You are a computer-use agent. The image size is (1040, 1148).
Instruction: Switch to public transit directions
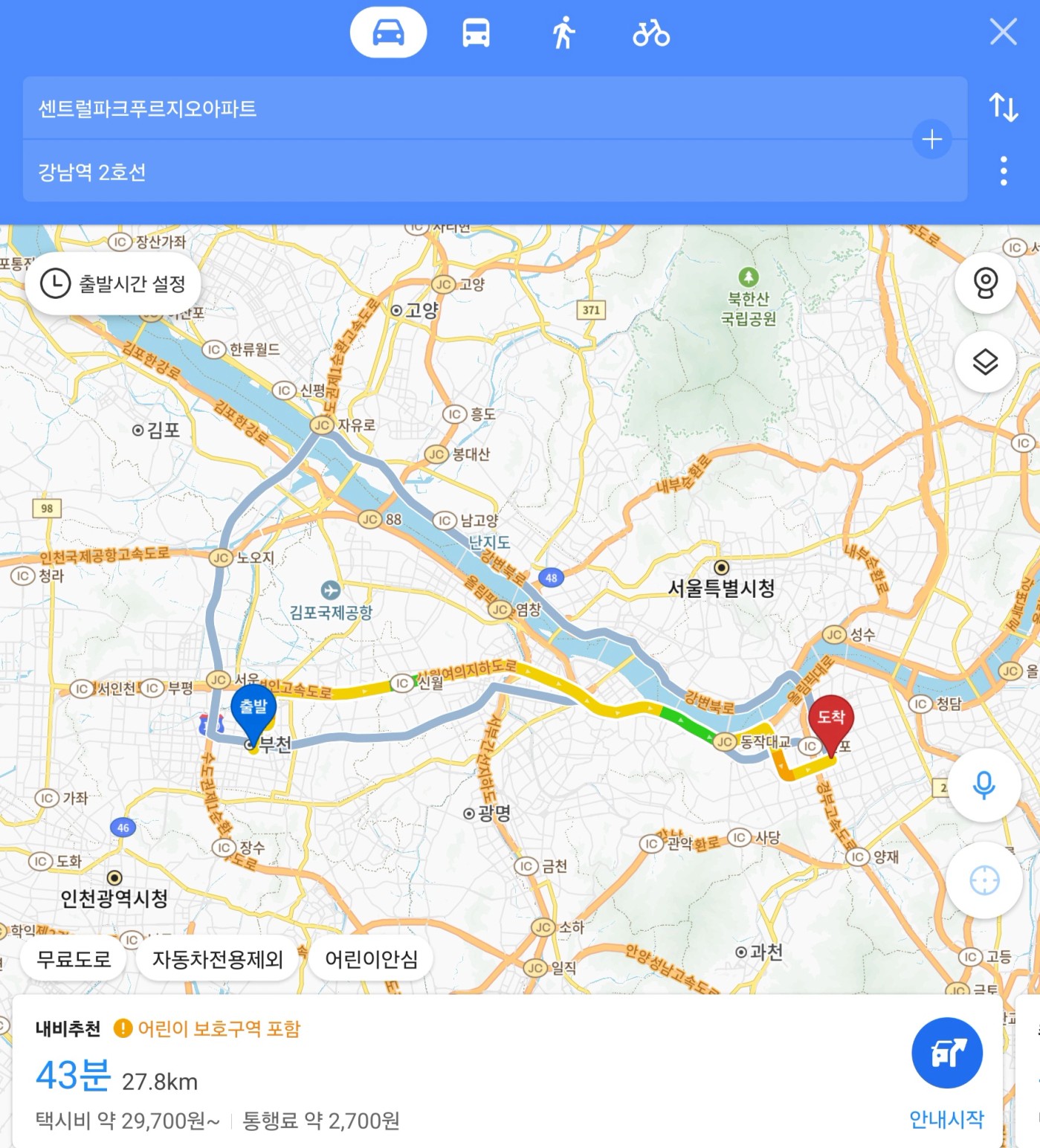tap(476, 33)
